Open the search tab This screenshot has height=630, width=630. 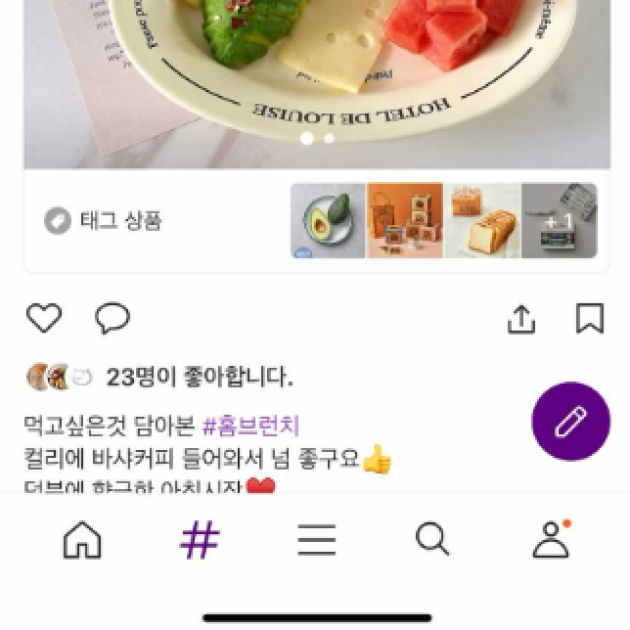[432, 540]
